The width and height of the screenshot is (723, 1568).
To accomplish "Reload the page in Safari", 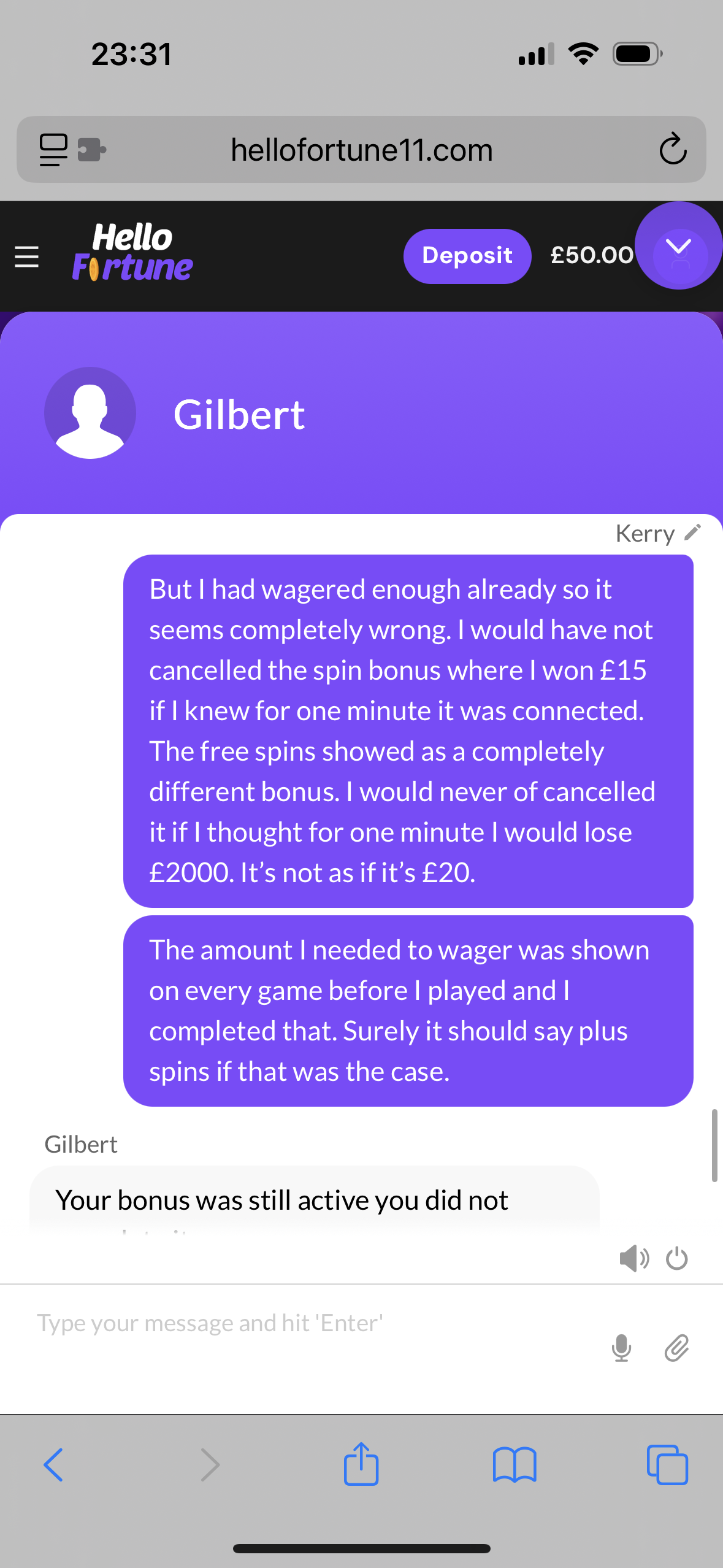I will point(673,149).
